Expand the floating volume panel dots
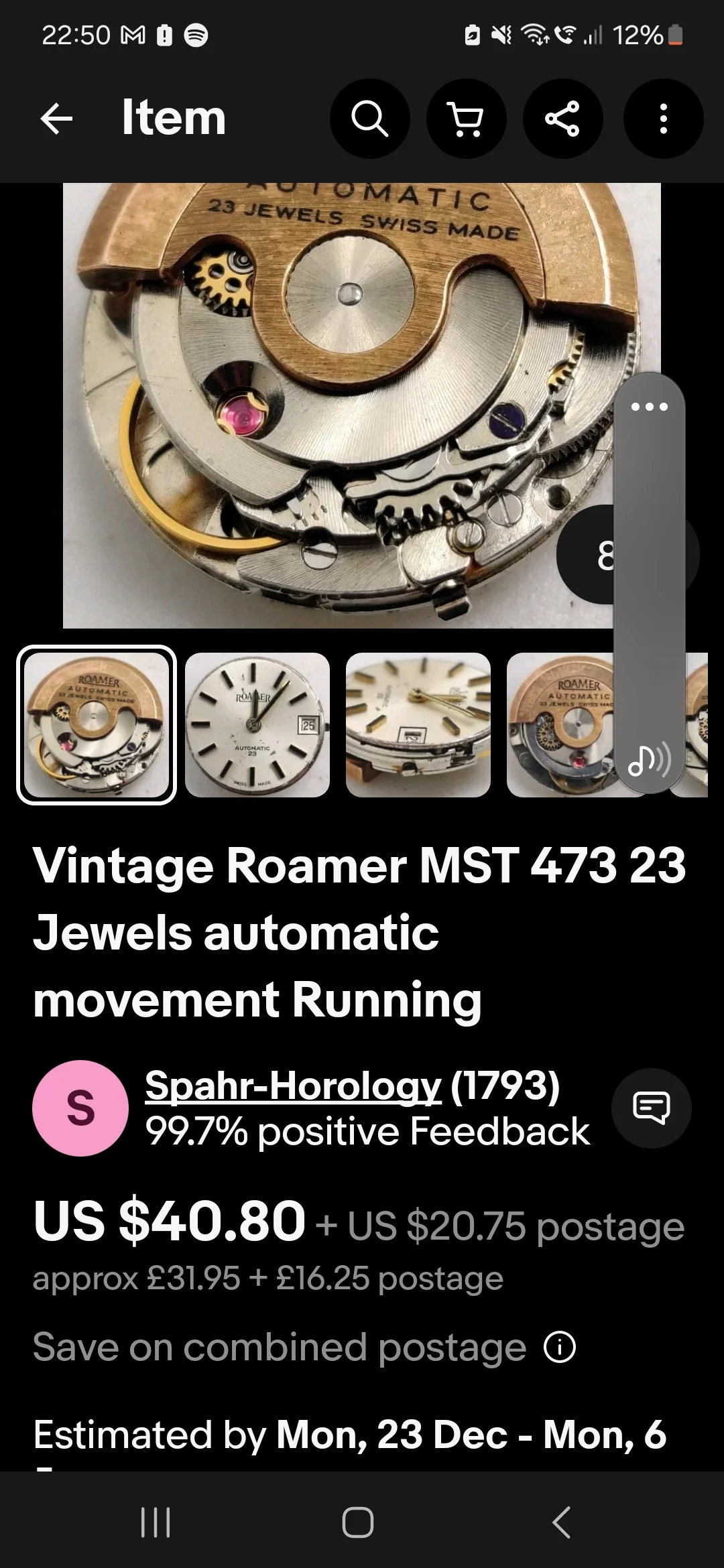Image resolution: width=724 pixels, height=1568 pixels. 649,407
